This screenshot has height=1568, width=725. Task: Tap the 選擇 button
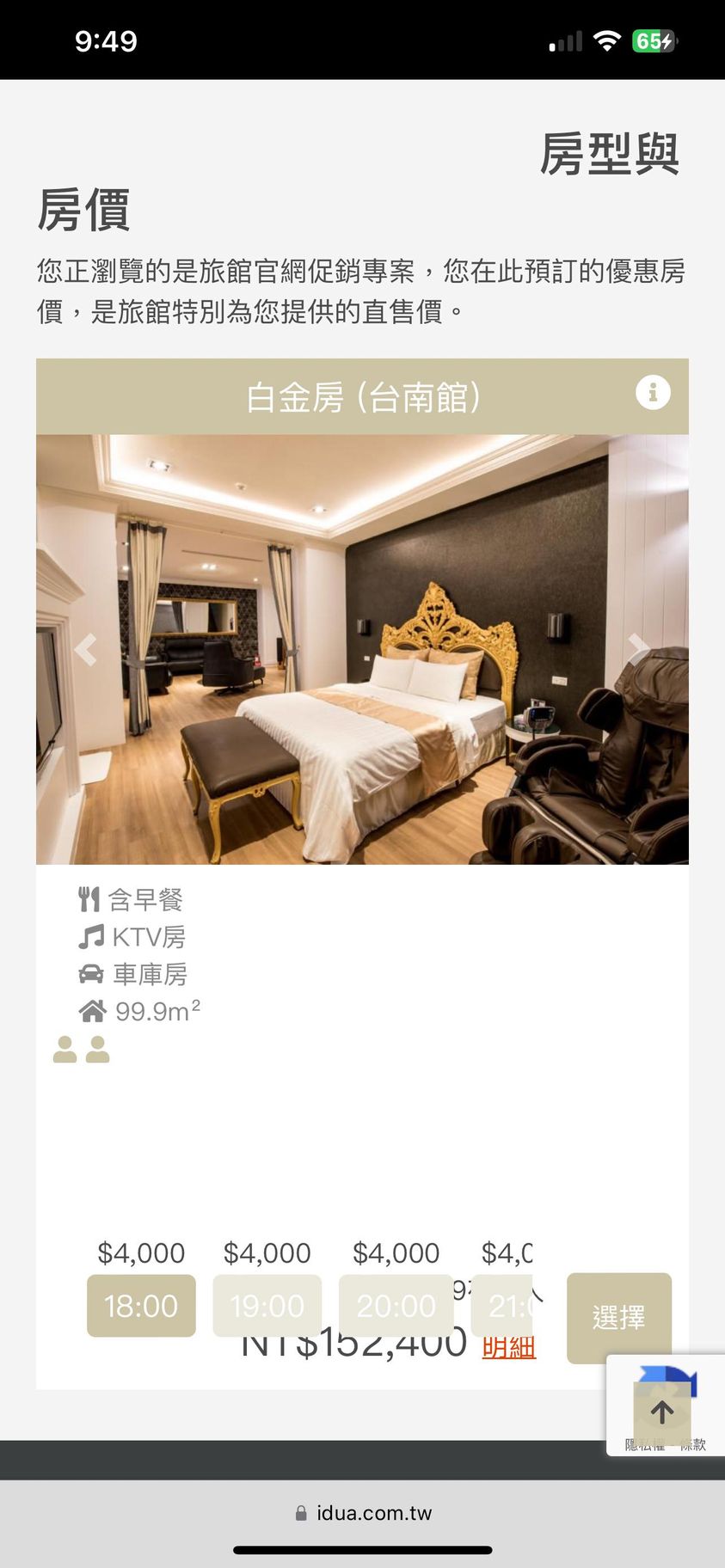(618, 1317)
